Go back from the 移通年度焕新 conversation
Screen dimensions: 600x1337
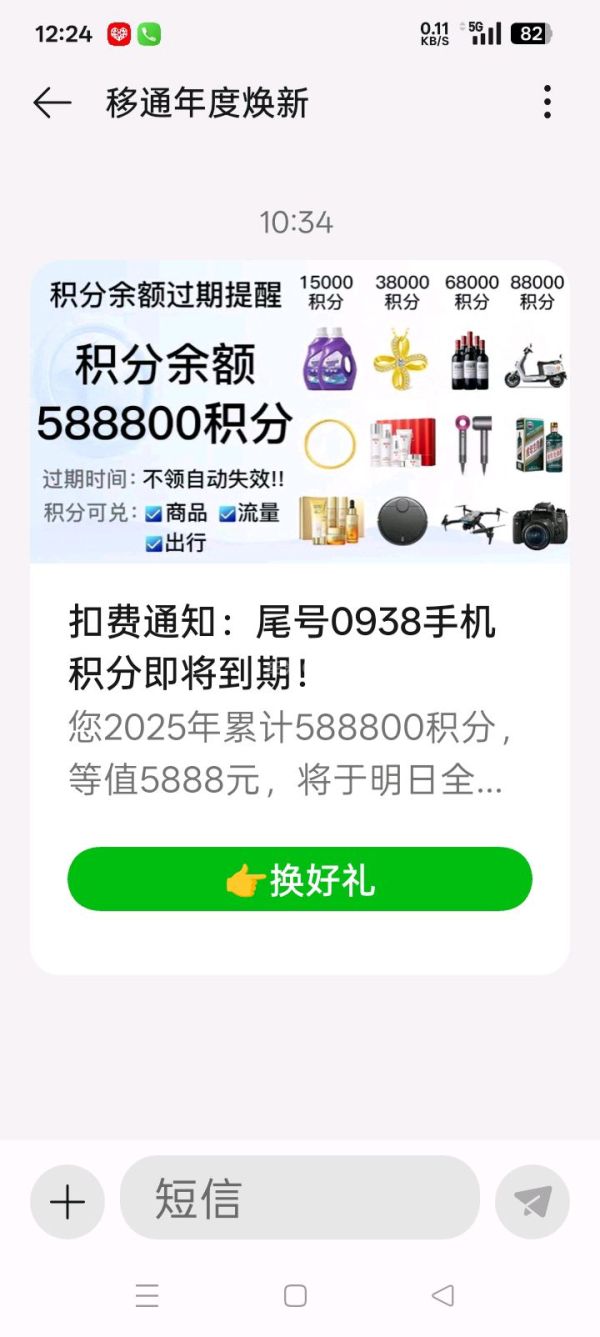(52, 102)
